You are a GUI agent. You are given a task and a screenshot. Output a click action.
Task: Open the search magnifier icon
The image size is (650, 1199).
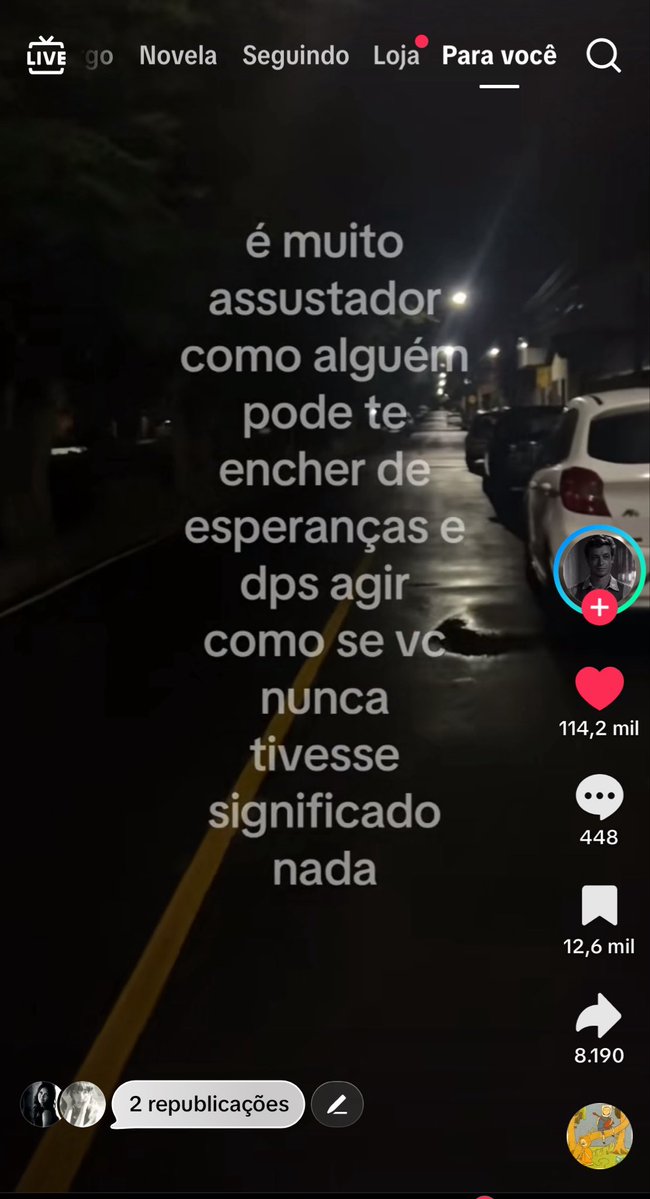[x=603, y=56]
